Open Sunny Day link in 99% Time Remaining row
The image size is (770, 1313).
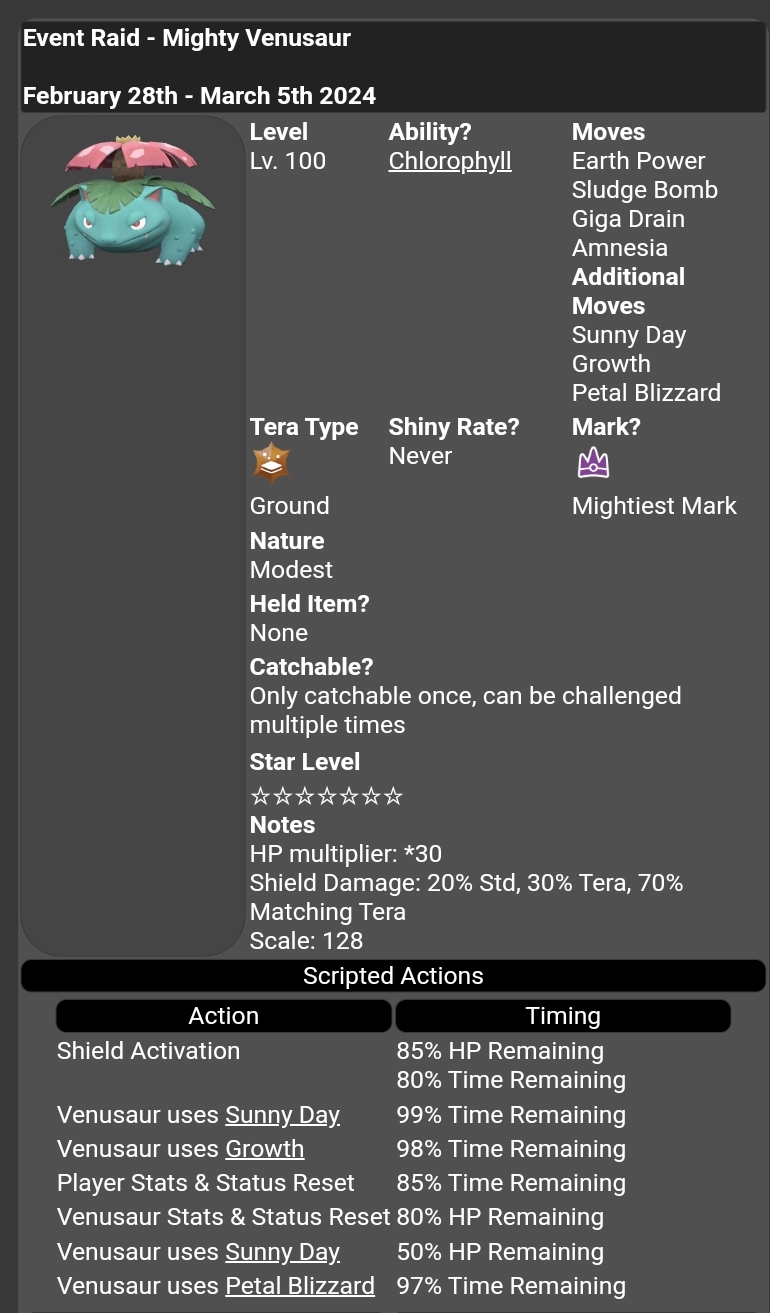point(282,1115)
